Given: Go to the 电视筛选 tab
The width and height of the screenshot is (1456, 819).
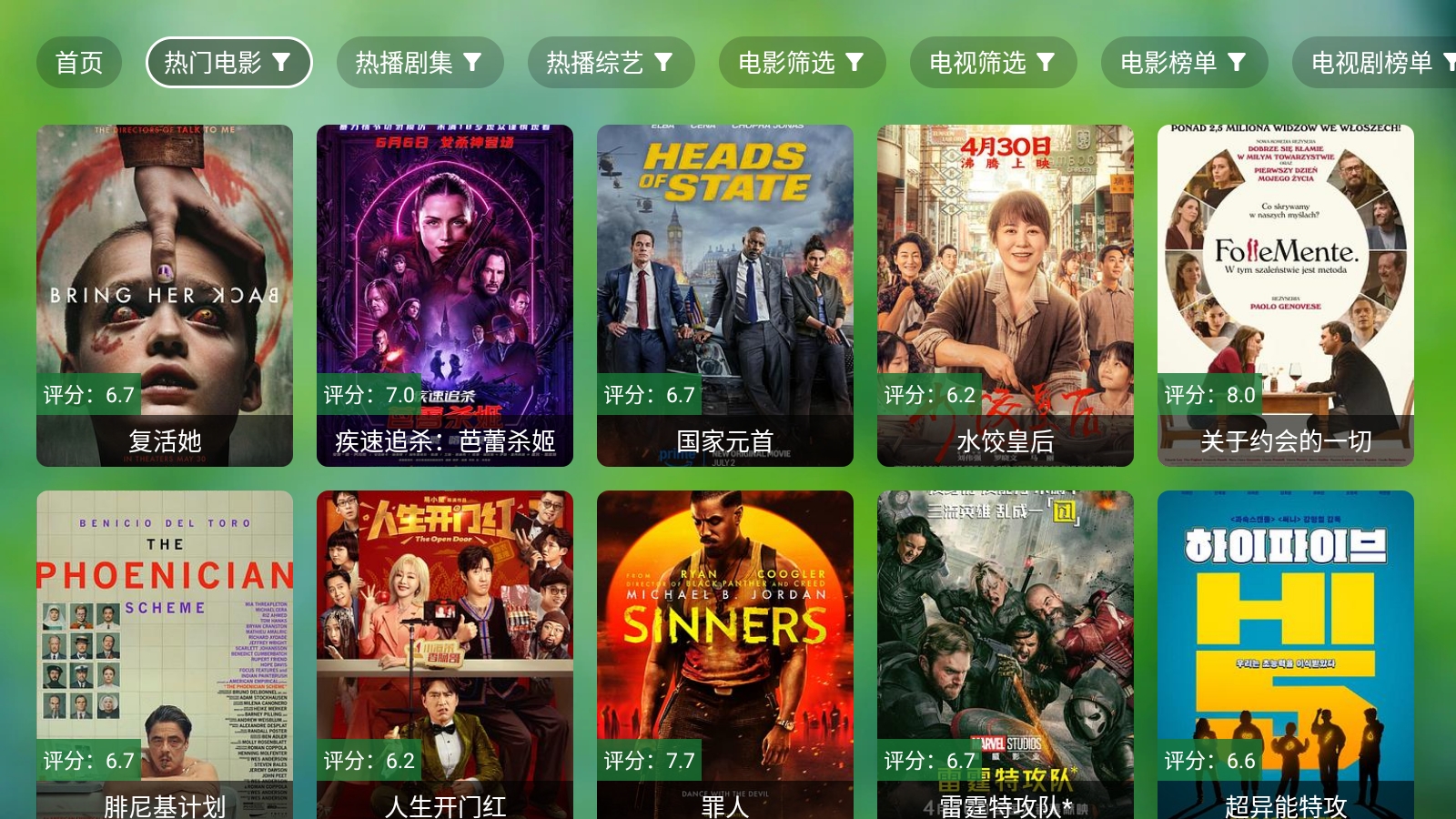Looking at the screenshot, I should 993,63.
